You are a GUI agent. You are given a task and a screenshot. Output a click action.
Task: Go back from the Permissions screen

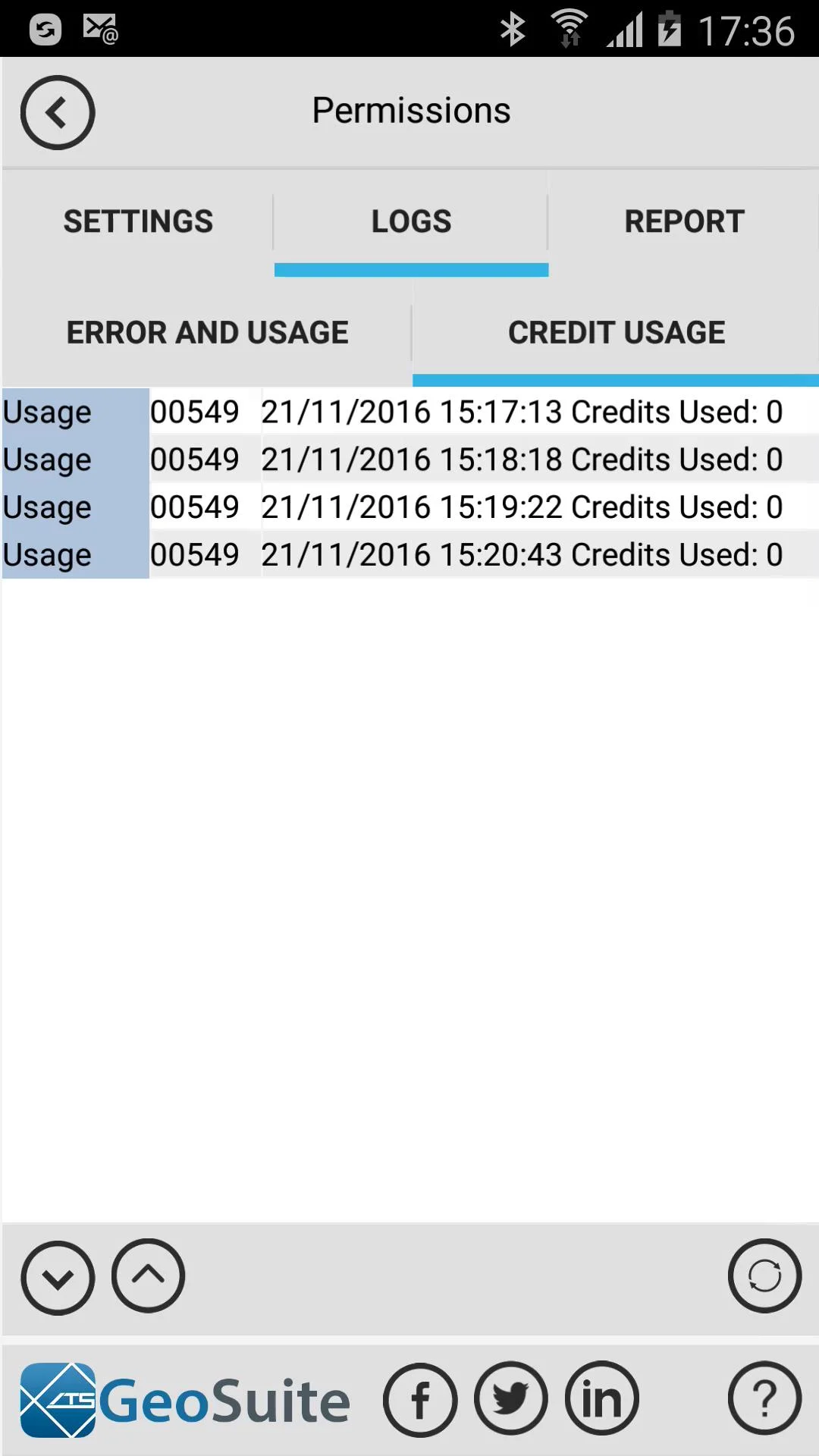(x=58, y=113)
